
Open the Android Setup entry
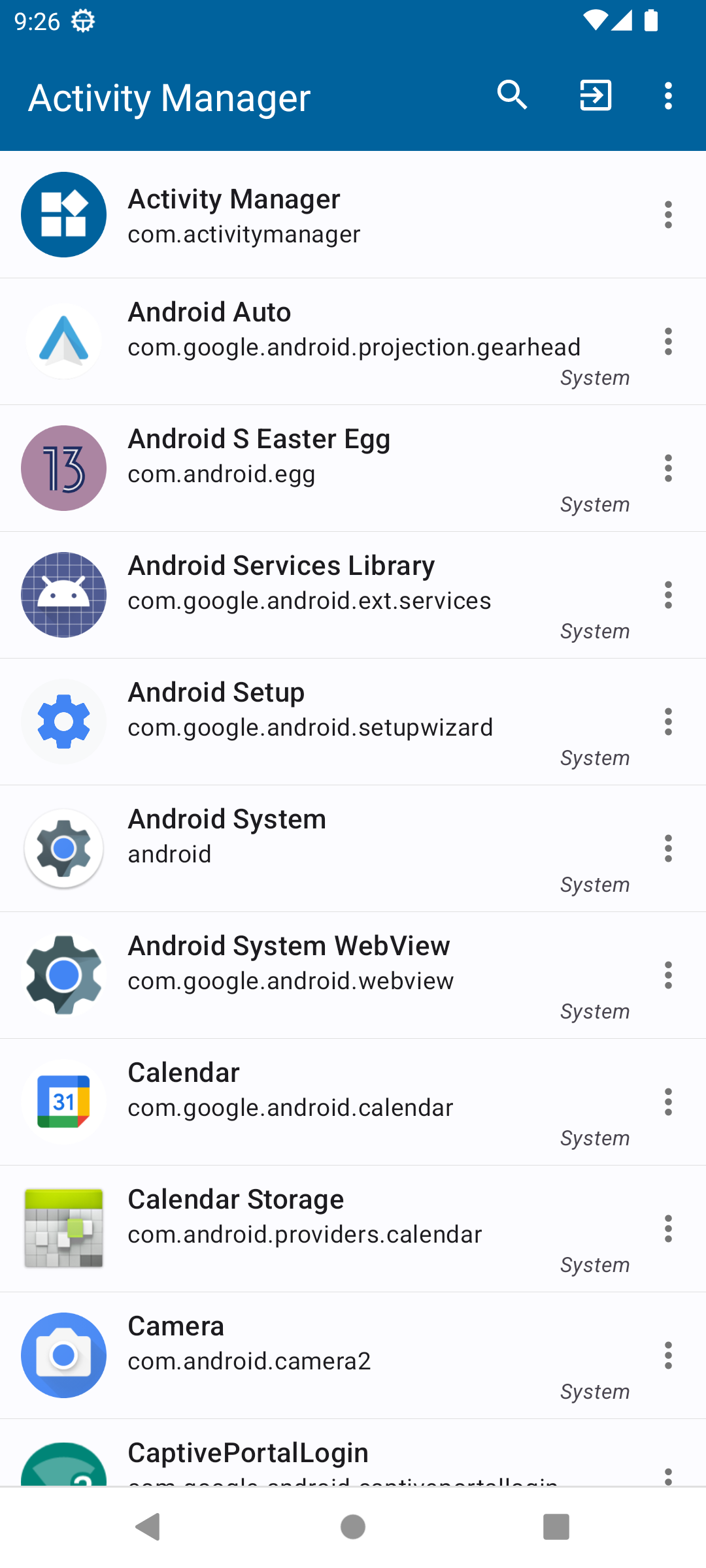pyautogui.click(x=327, y=722)
